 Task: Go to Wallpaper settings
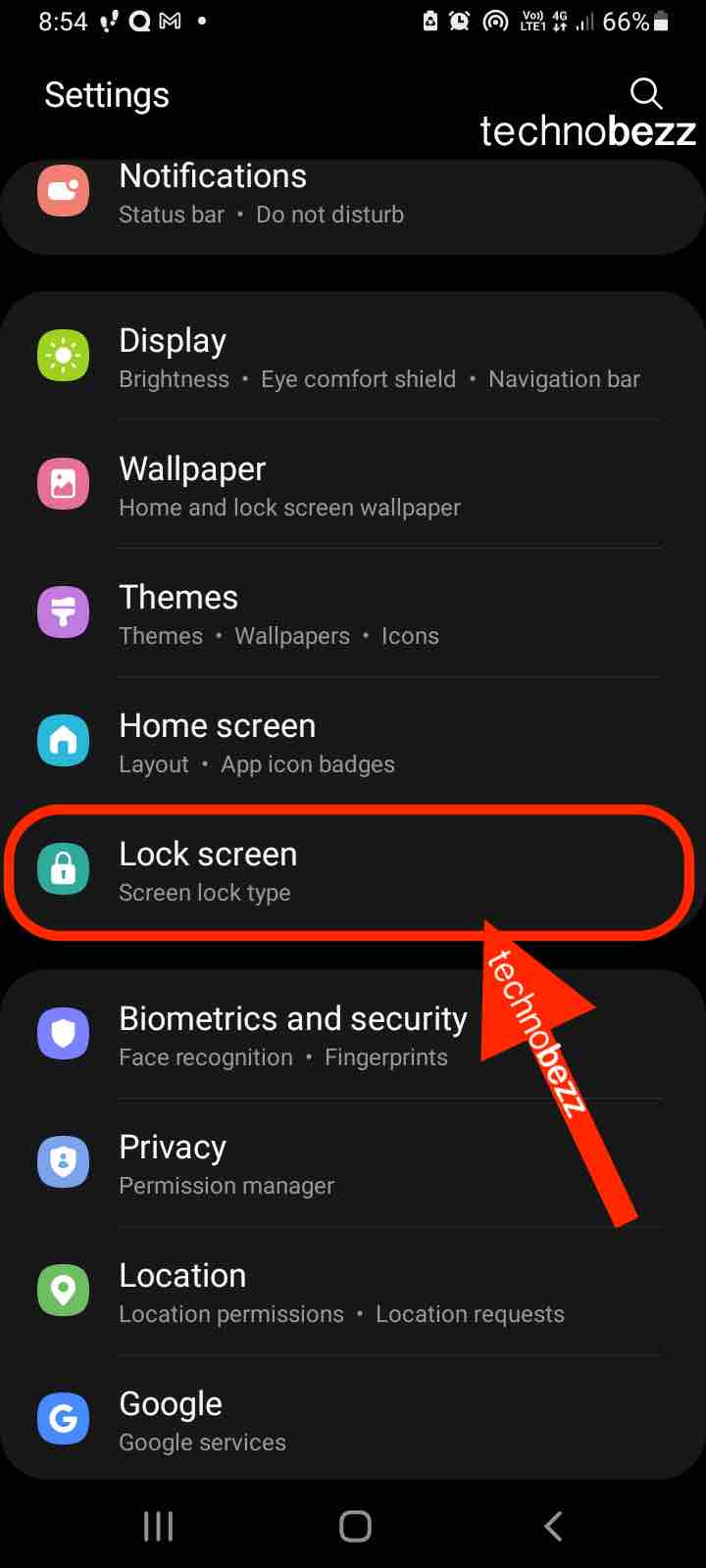coord(353,484)
